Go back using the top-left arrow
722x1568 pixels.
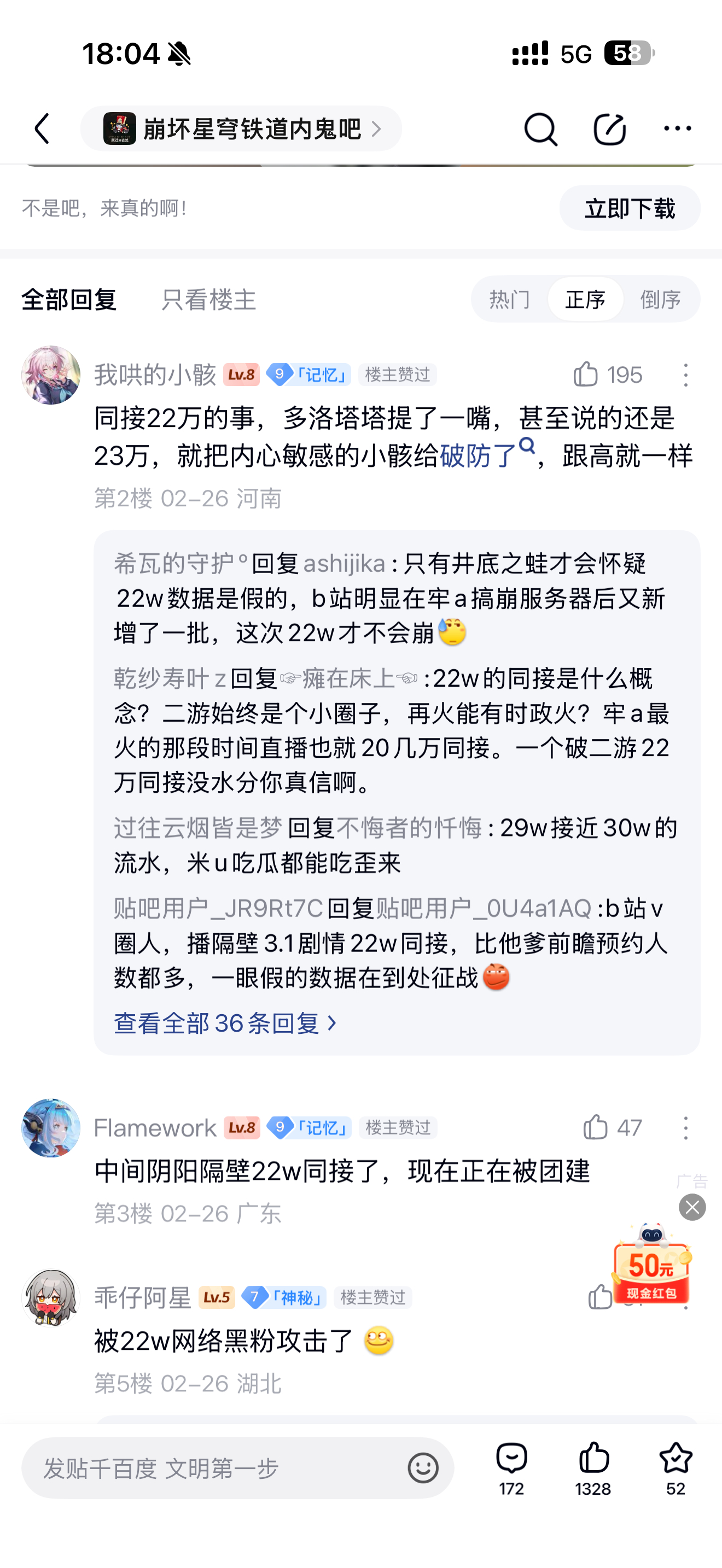point(42,128)
